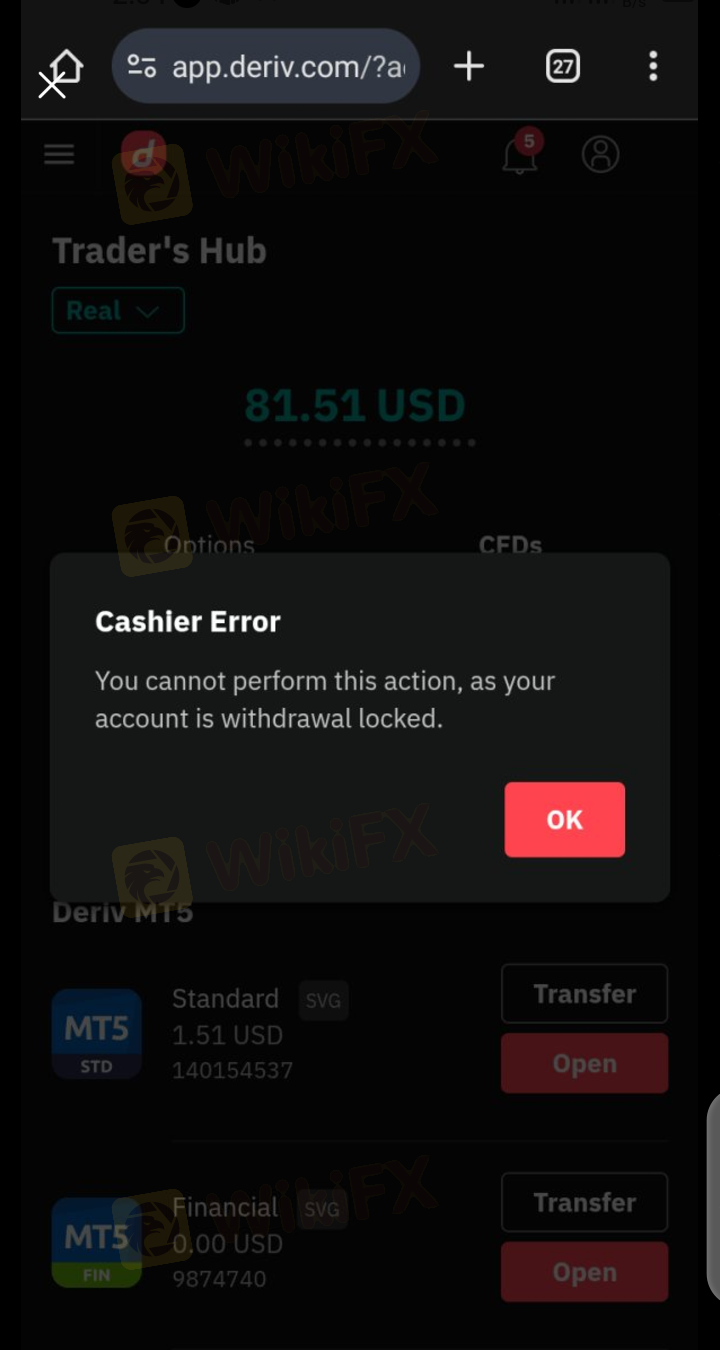Open the tab switcher showing 27
This screenshot has height=1350, width=720.
point(563,67)
